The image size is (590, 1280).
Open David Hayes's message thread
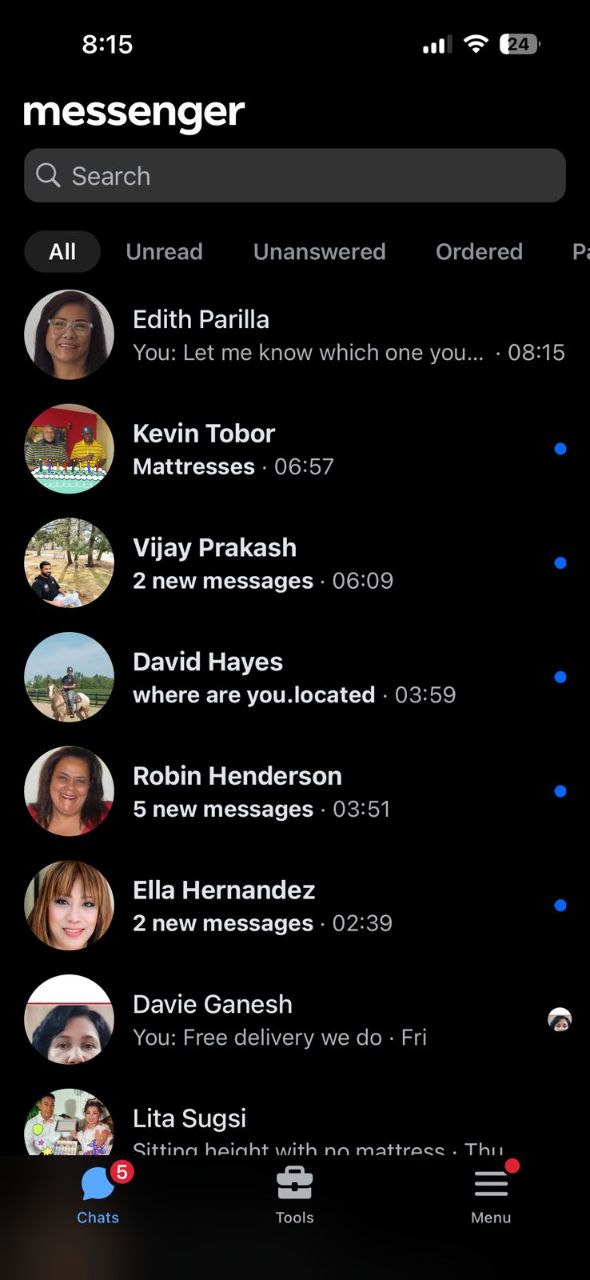tap(295, 677)
